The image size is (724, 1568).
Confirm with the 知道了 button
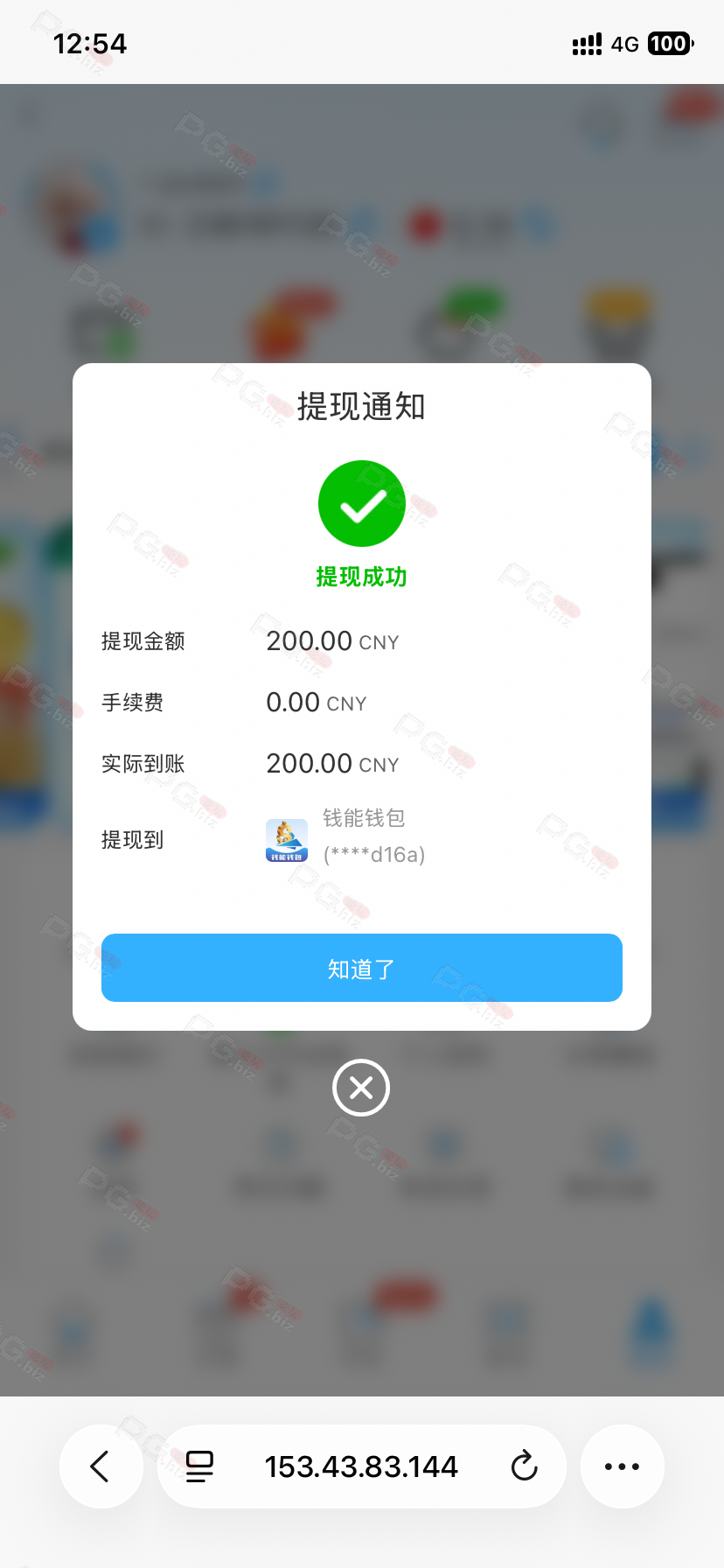tap(362, 968)
